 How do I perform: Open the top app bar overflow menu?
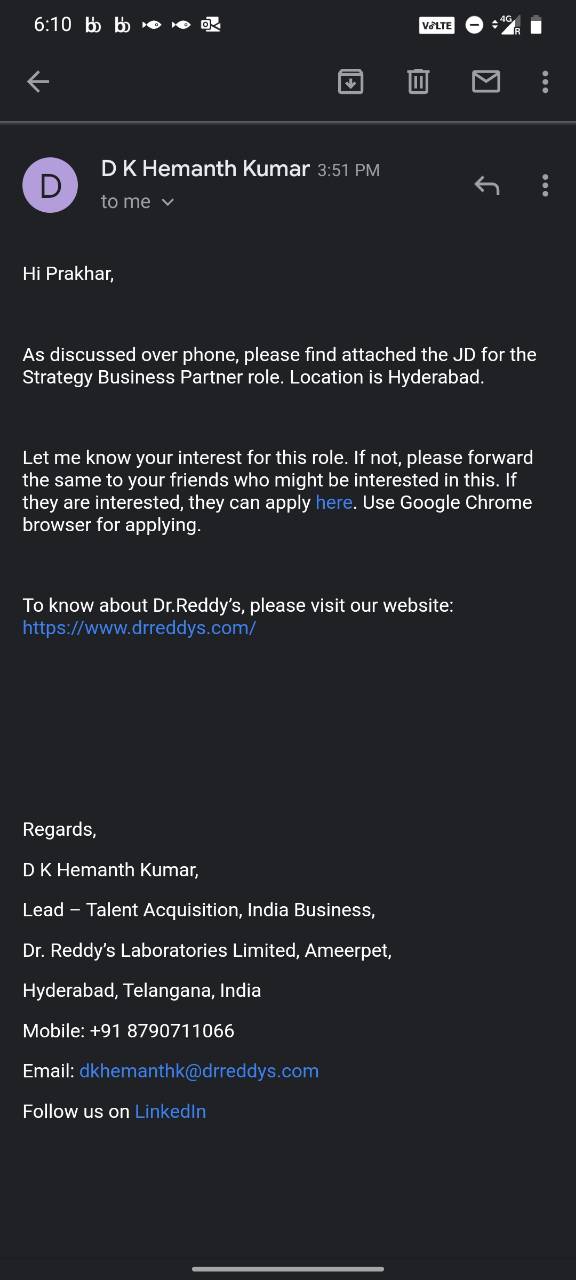(x=545, y=82)
